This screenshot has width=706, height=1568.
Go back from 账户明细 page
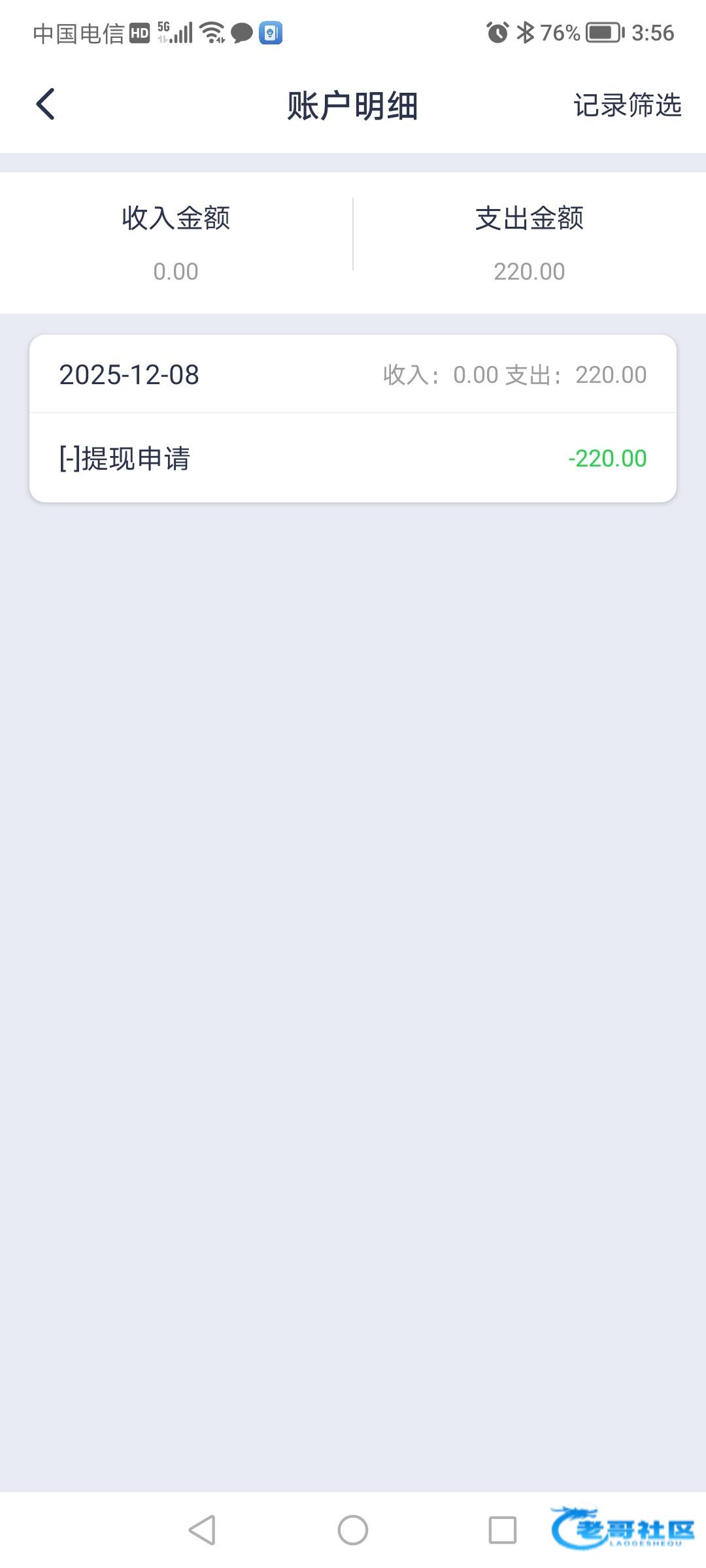(46, 105)
